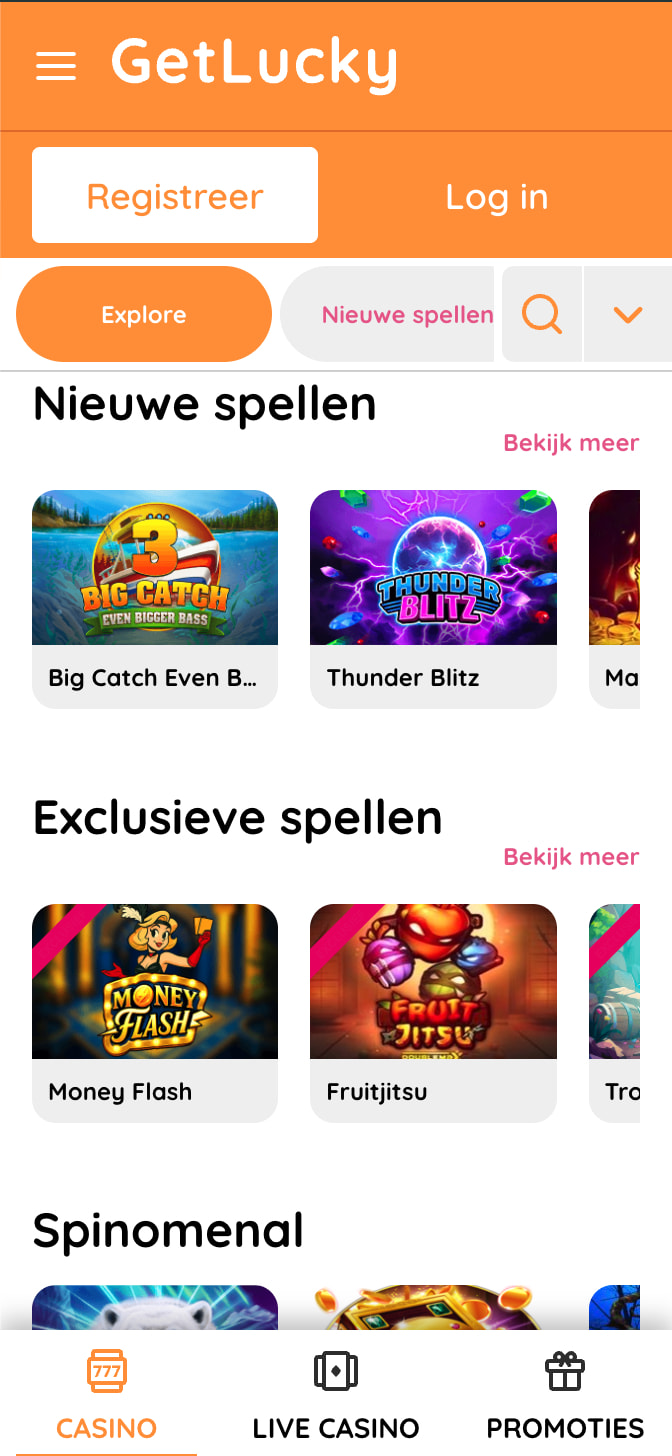Play the Fruitjitsu game
672x1456 pixels.
pyautogui.click(x=433, y=1012)
